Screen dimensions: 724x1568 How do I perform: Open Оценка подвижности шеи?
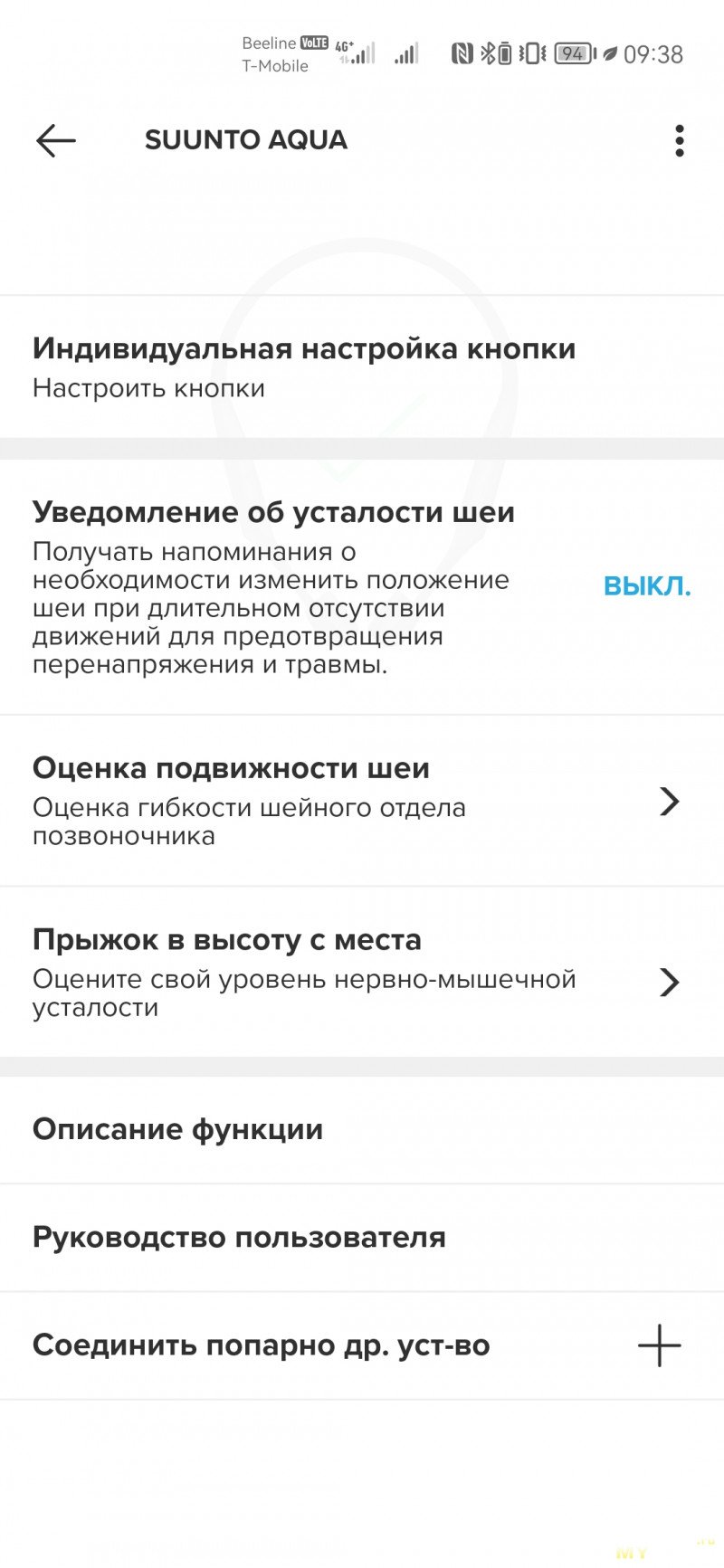362,801
